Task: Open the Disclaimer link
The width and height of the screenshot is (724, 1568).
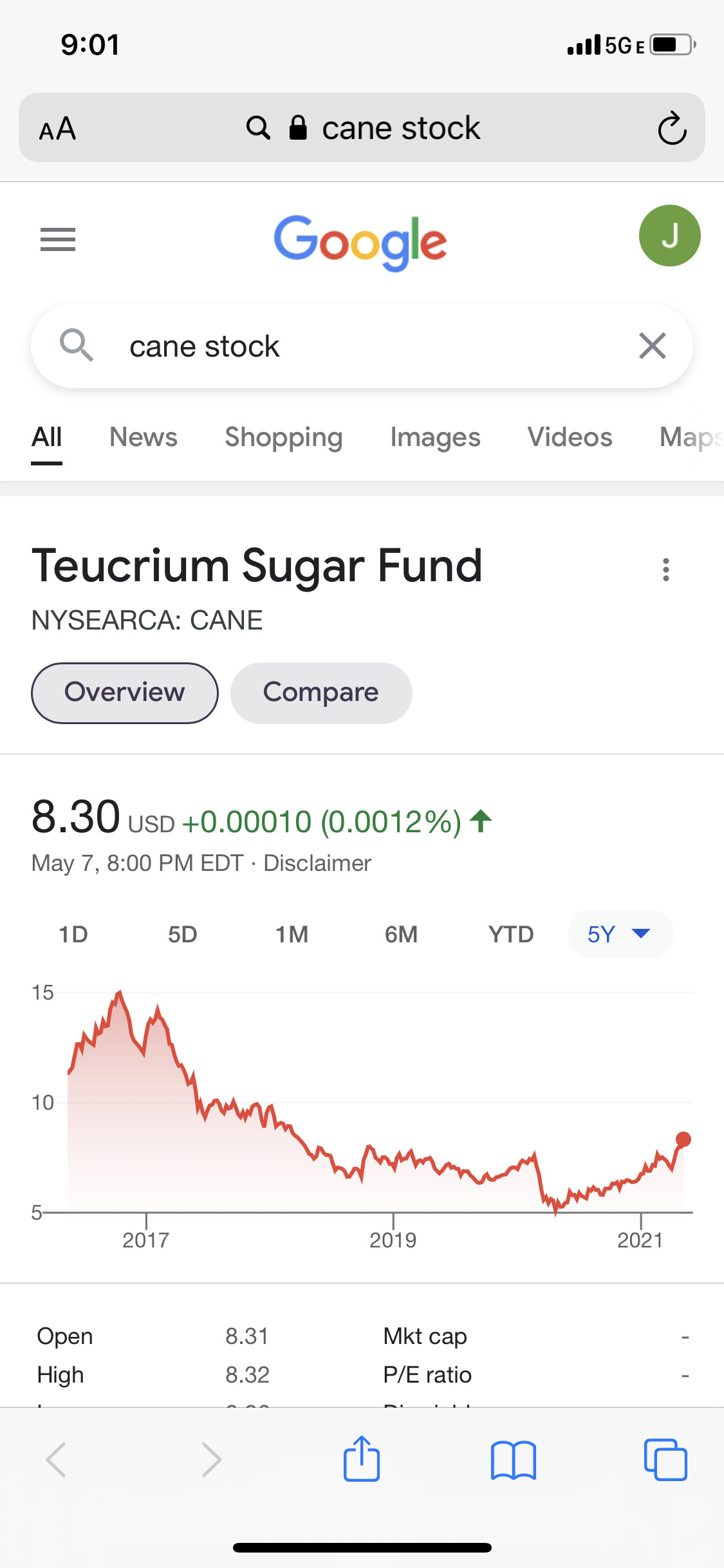Action: 317,863
